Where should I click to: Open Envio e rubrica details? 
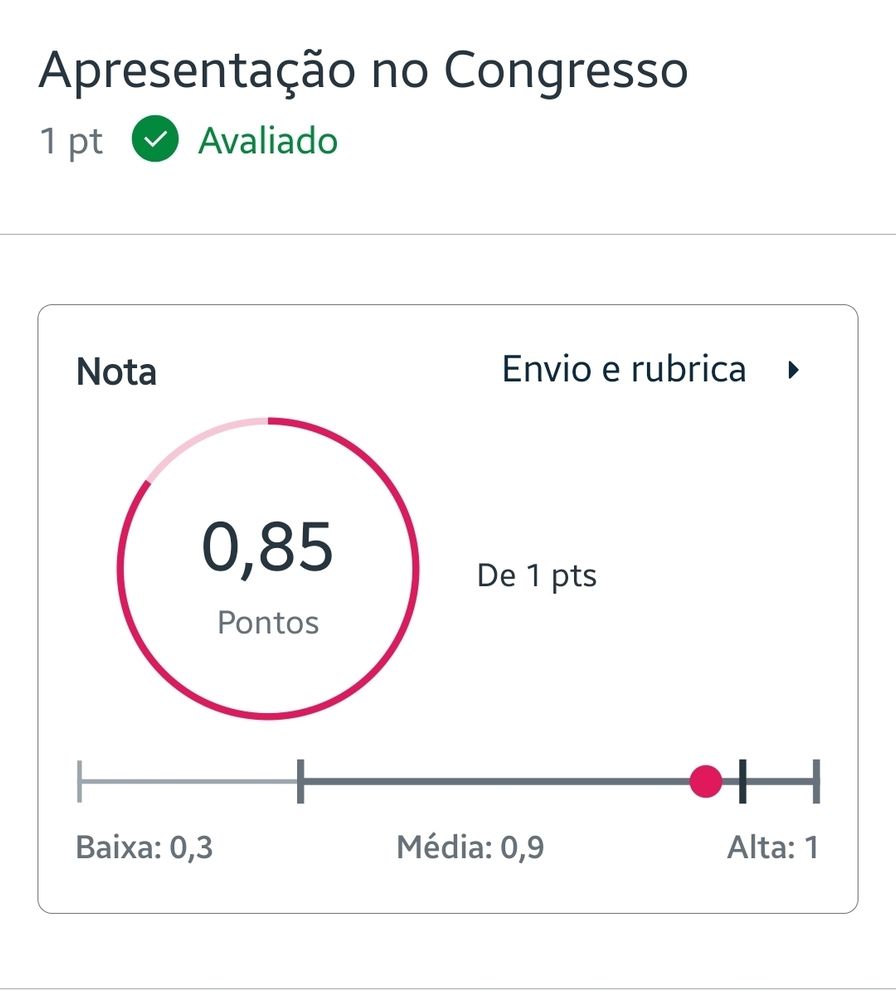click(650, 370)
